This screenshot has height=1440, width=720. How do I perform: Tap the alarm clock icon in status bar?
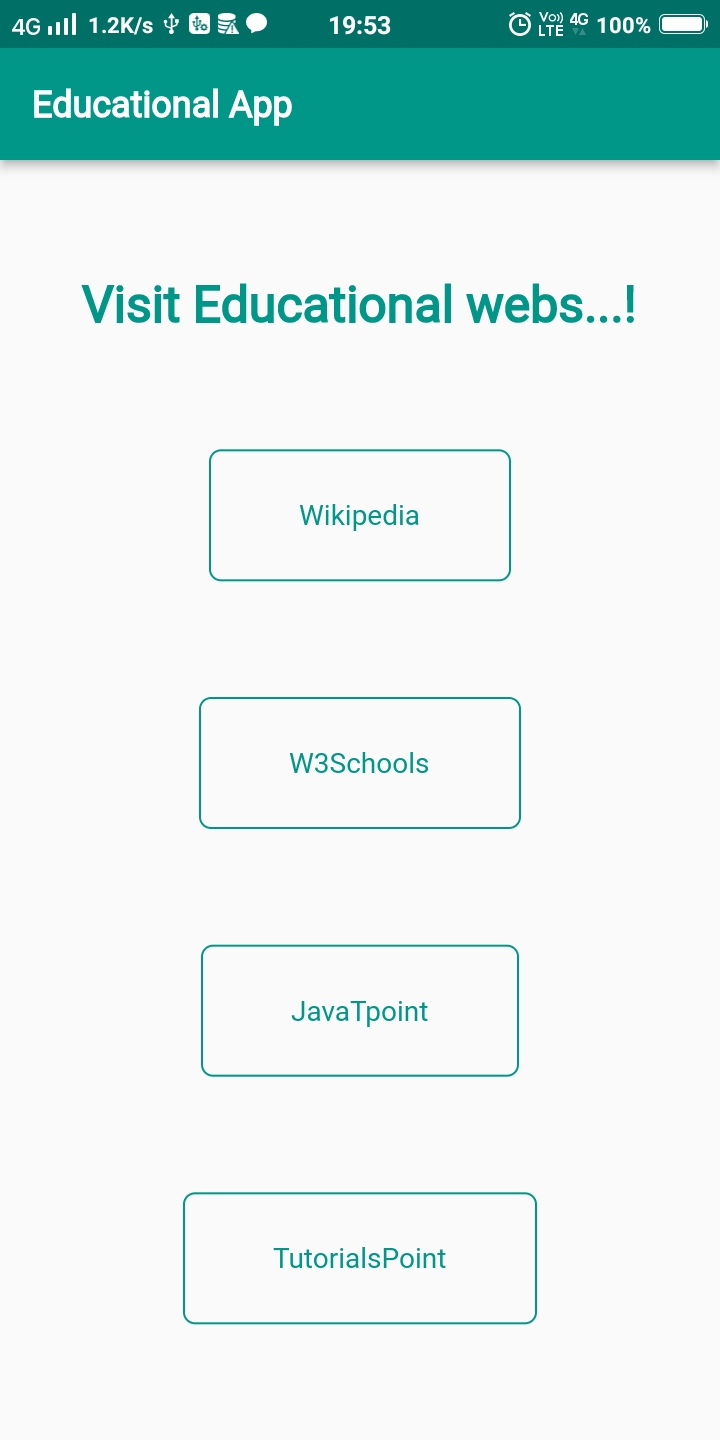[519, 24]
